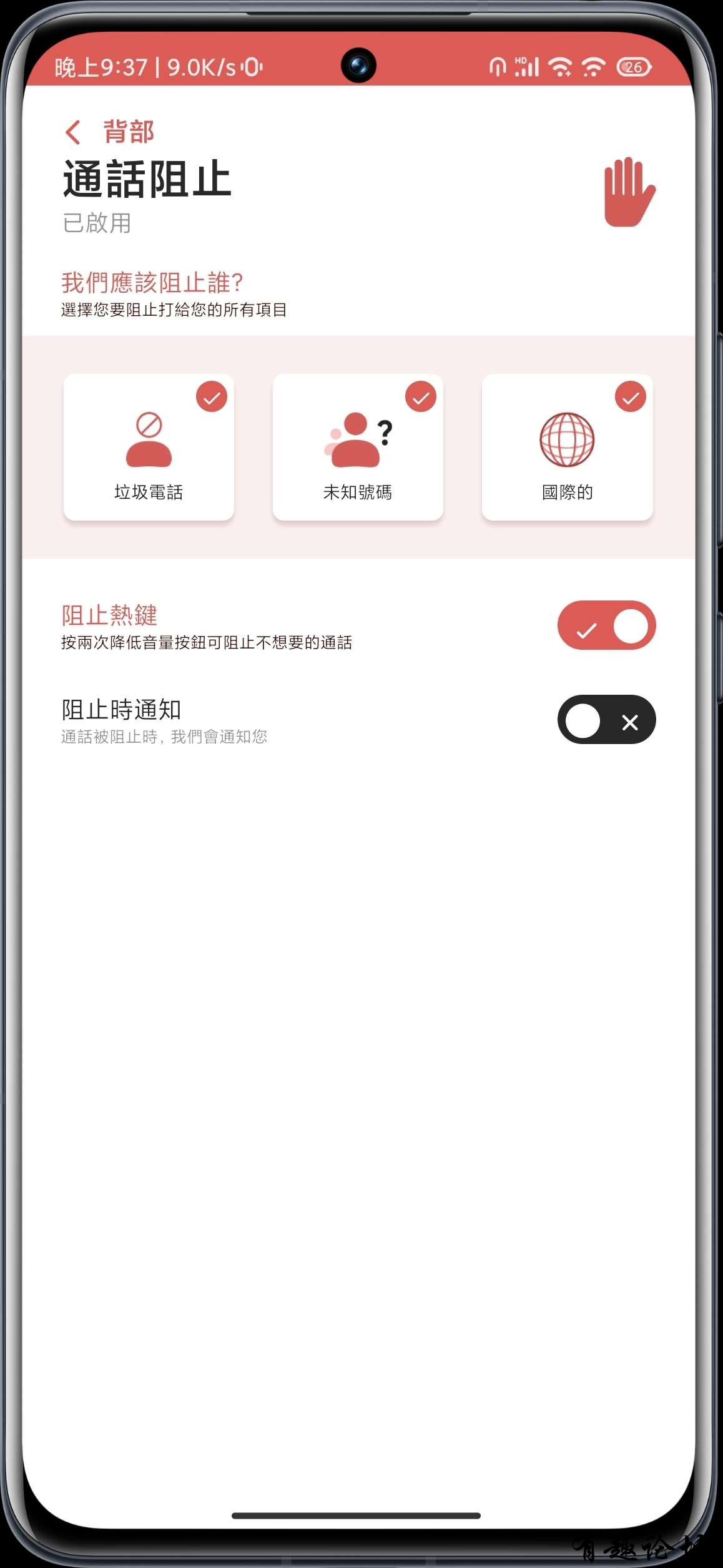723x1568 pixels.
Task: Go back via the 背部 arrow
Action: 74,132
